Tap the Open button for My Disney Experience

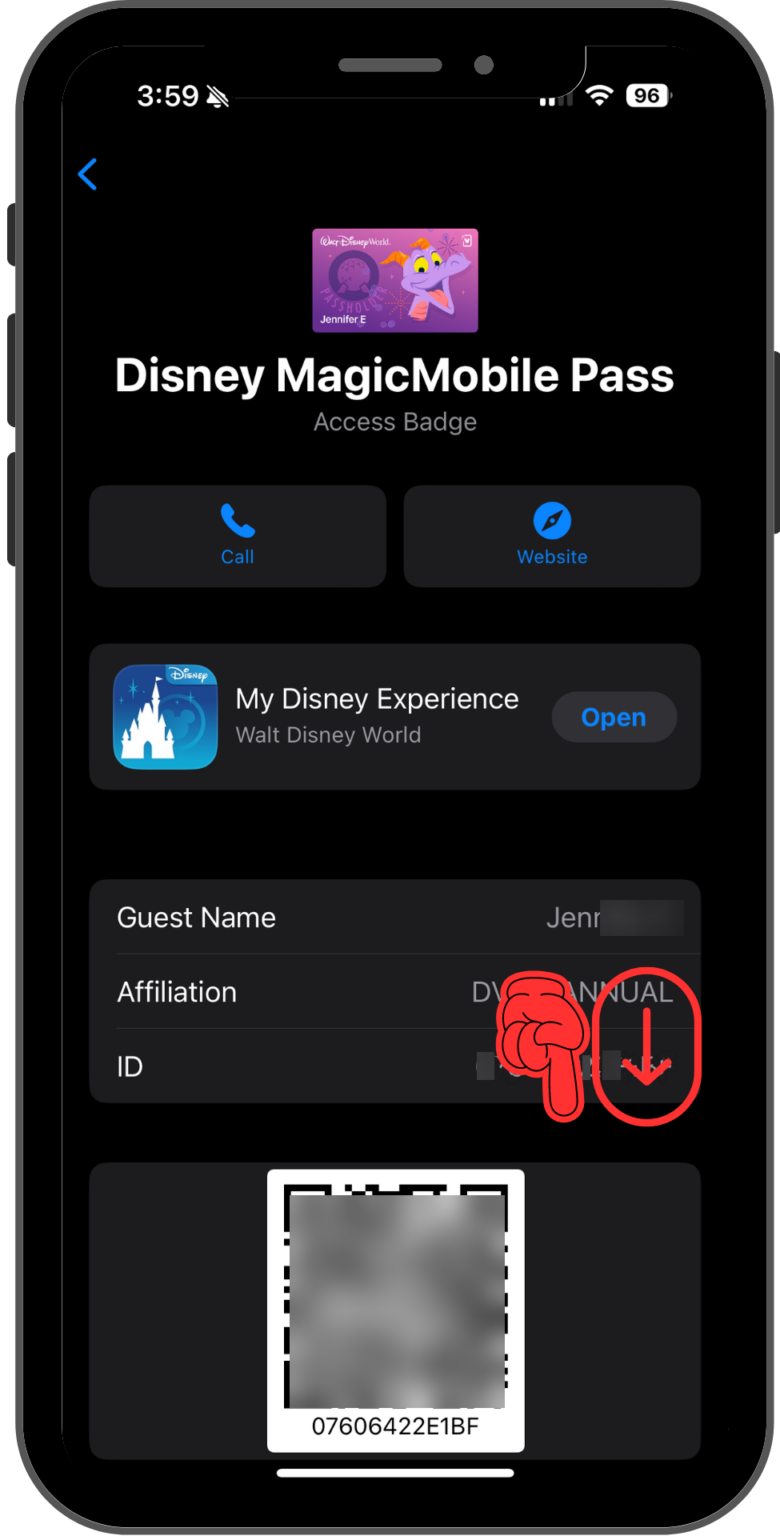coord(613,716)
